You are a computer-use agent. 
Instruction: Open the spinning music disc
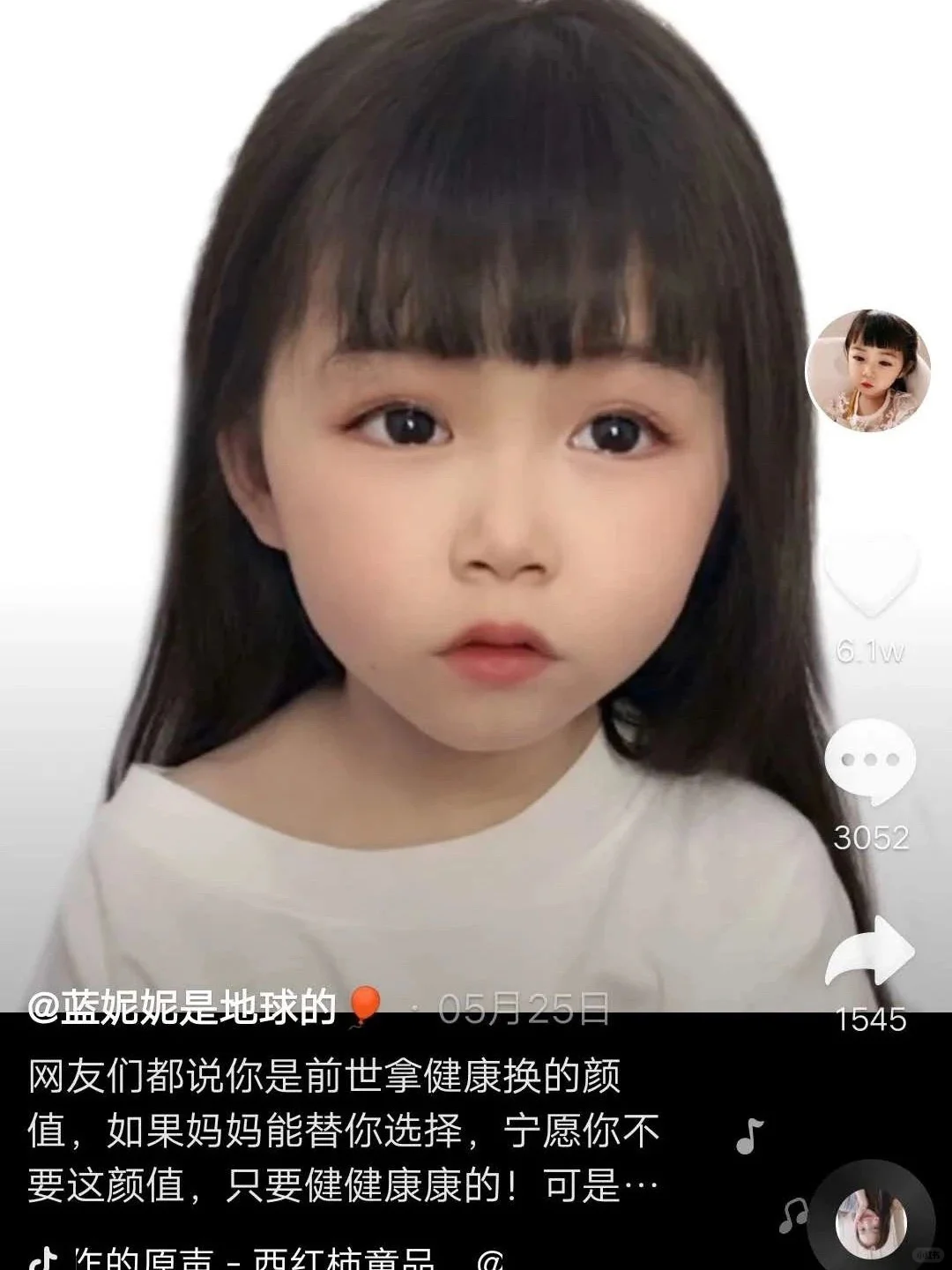[x=871, y=1221]
